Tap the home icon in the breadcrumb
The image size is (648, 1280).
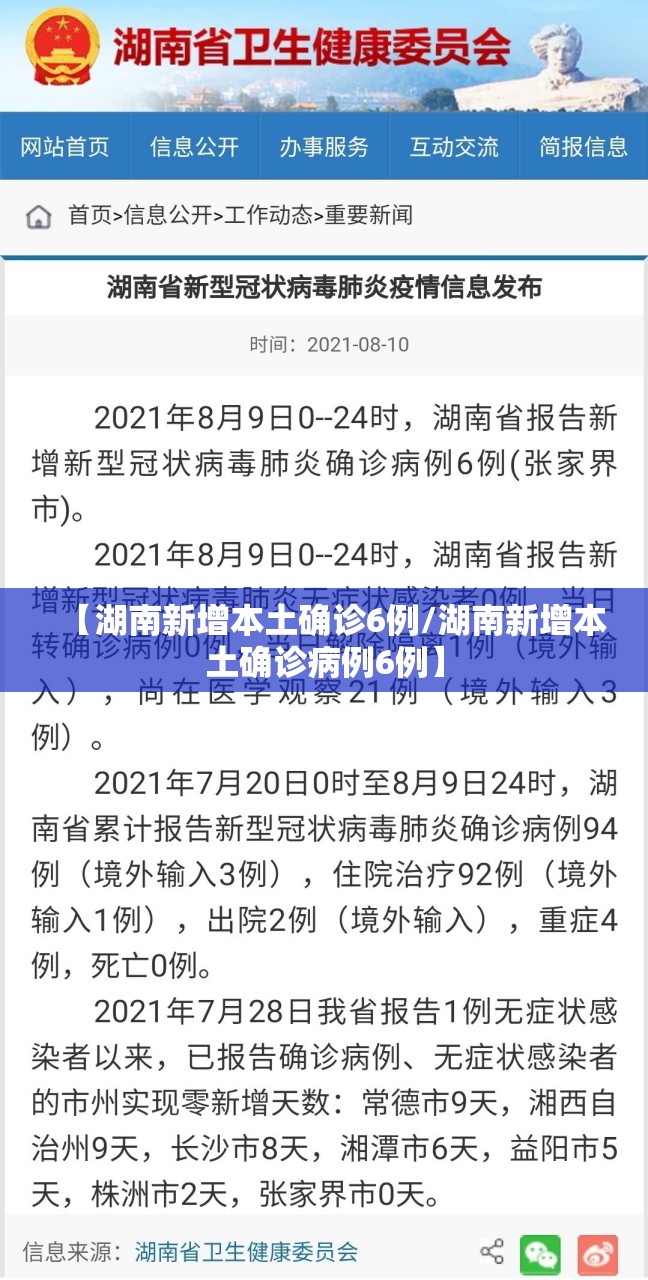(38, 216)
